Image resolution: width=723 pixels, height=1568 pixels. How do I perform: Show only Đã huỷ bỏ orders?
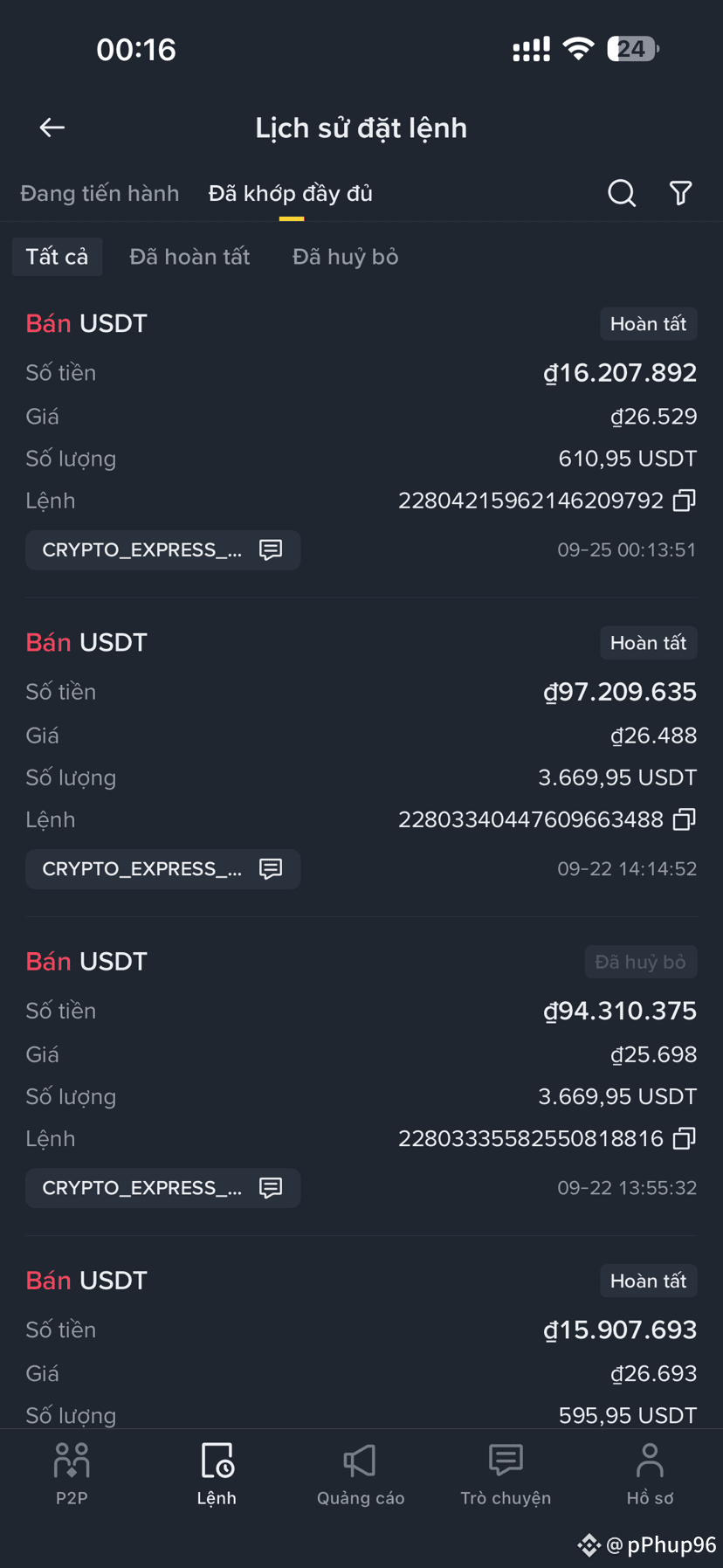(346, 257)
